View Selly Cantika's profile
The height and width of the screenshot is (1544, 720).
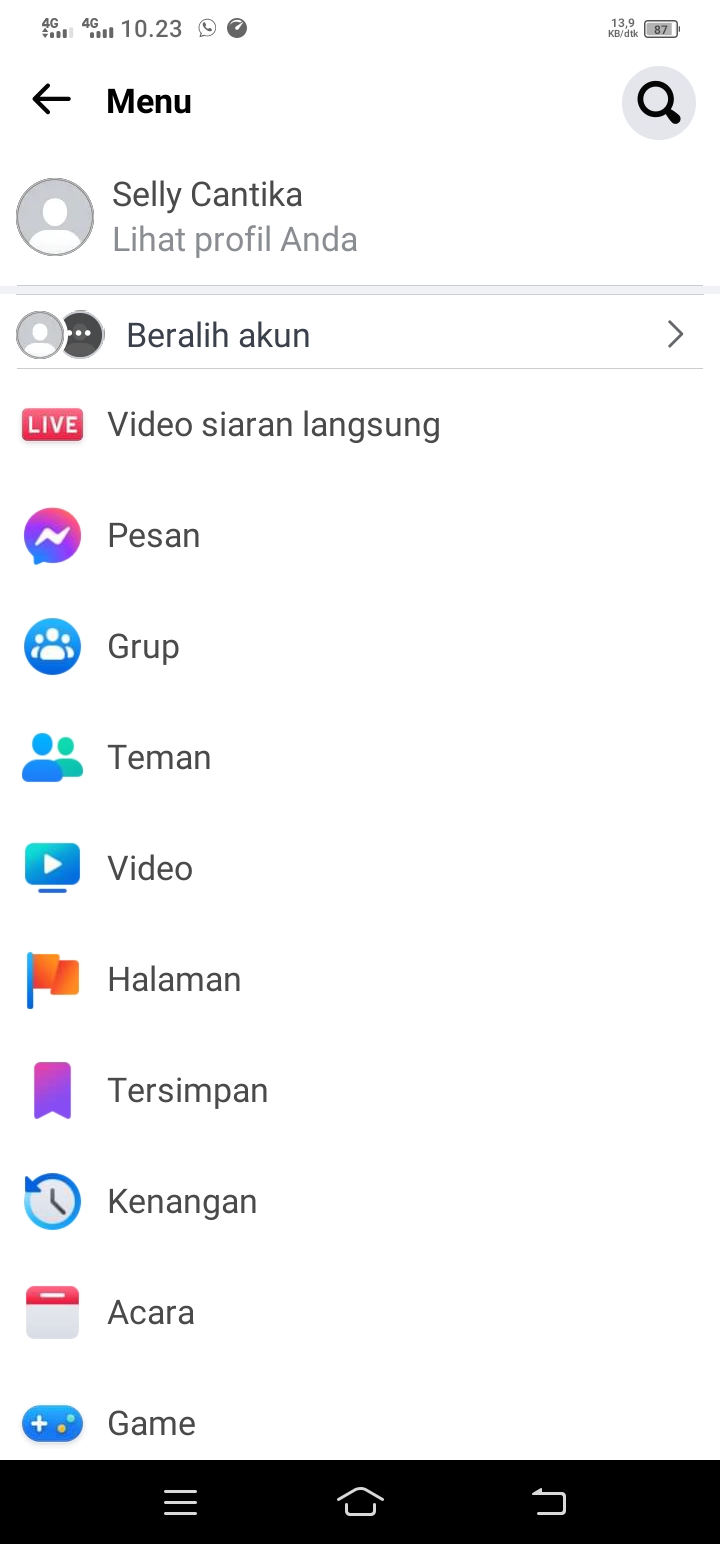point(206,217)
